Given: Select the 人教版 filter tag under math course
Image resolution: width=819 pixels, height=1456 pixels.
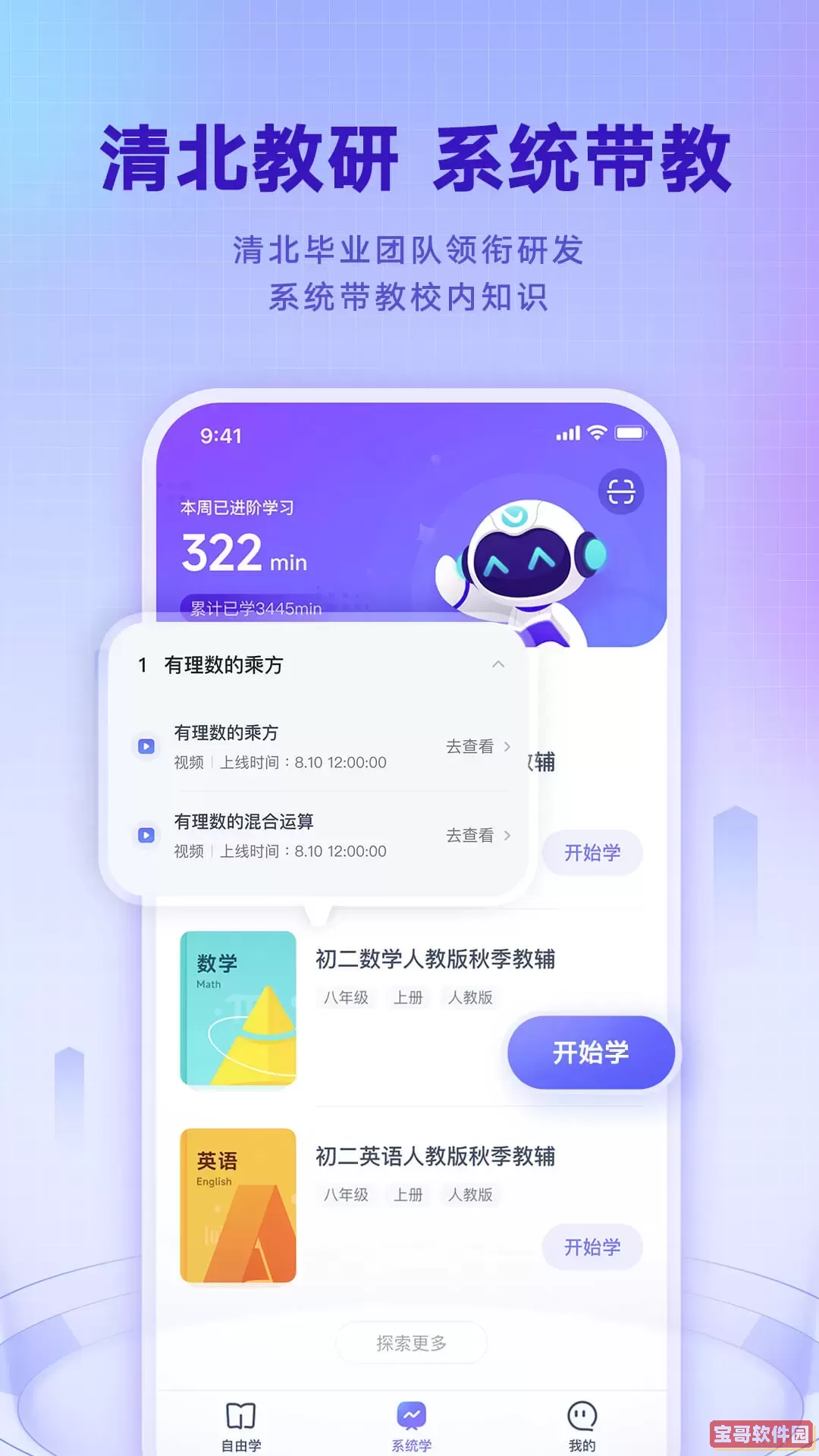Looking at the screenshot, I should pyautogui.click(x=471, y=998).
